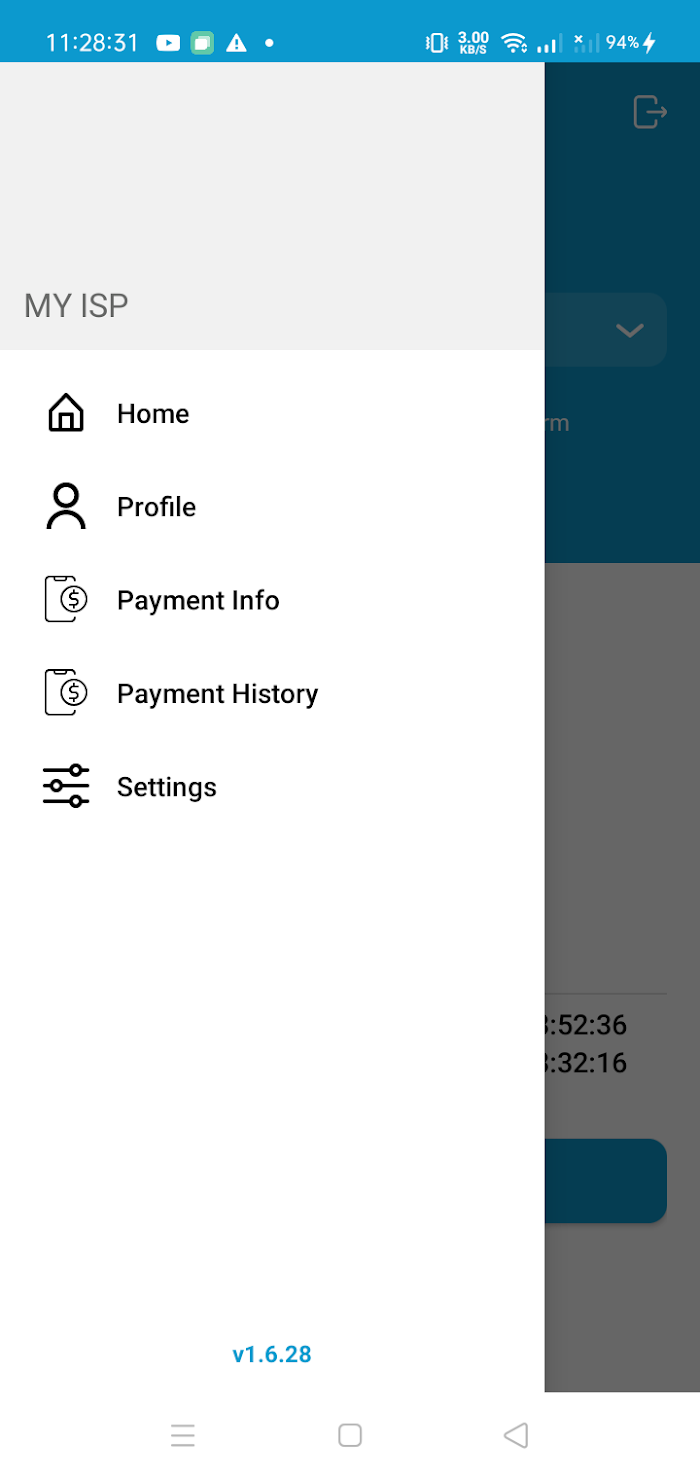Tap the system back button
Image resolution: width=700 pixels, height=1478 pixels.
516,1435
